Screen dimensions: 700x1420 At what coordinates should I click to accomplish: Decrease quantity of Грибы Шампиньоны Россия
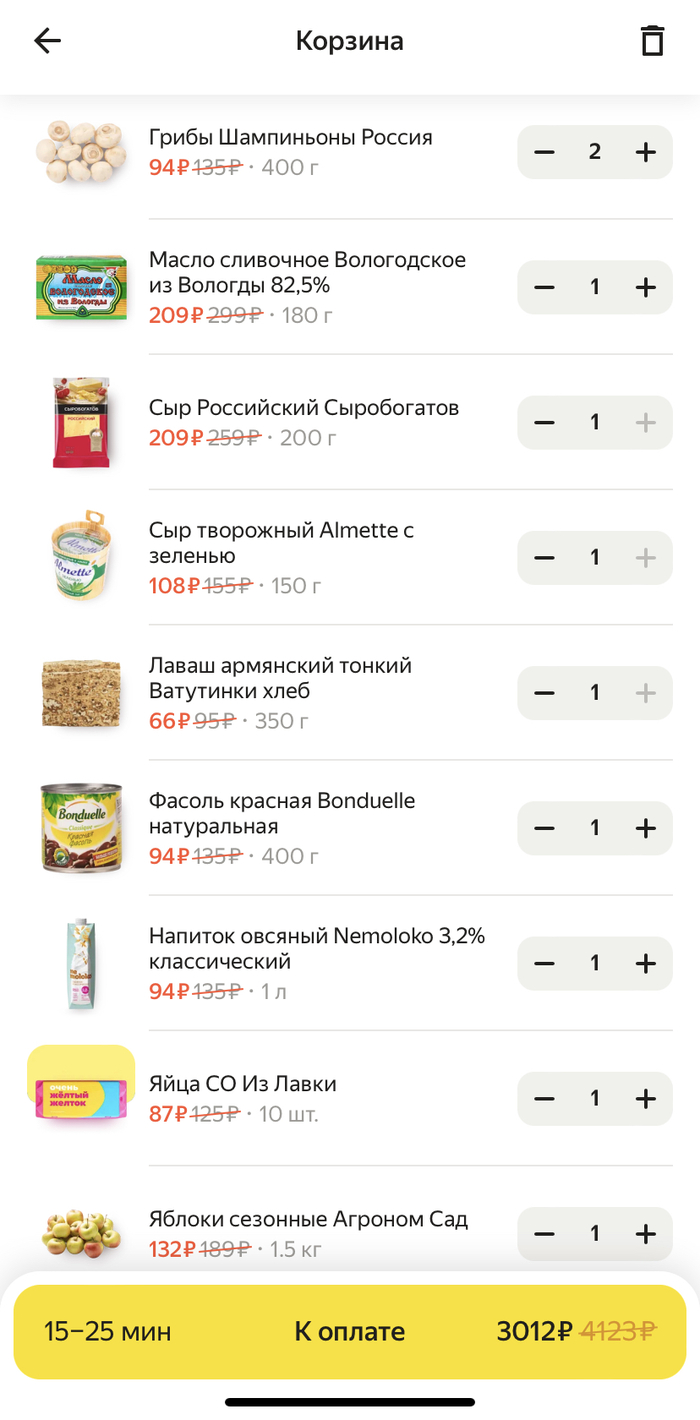(x=544, y=152)
